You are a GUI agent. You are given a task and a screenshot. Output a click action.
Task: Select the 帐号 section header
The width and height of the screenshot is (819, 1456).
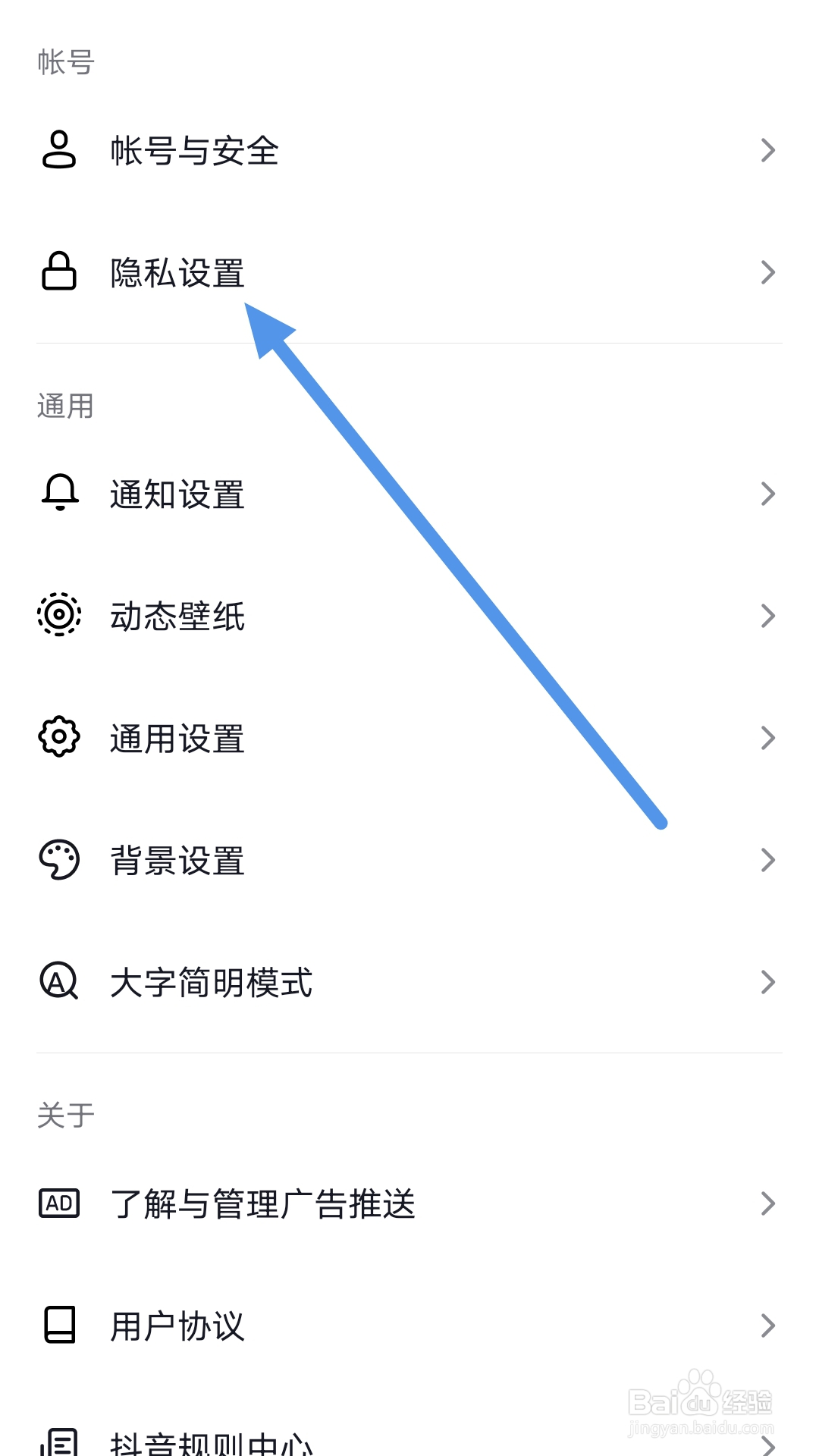(x=64, y=62)
